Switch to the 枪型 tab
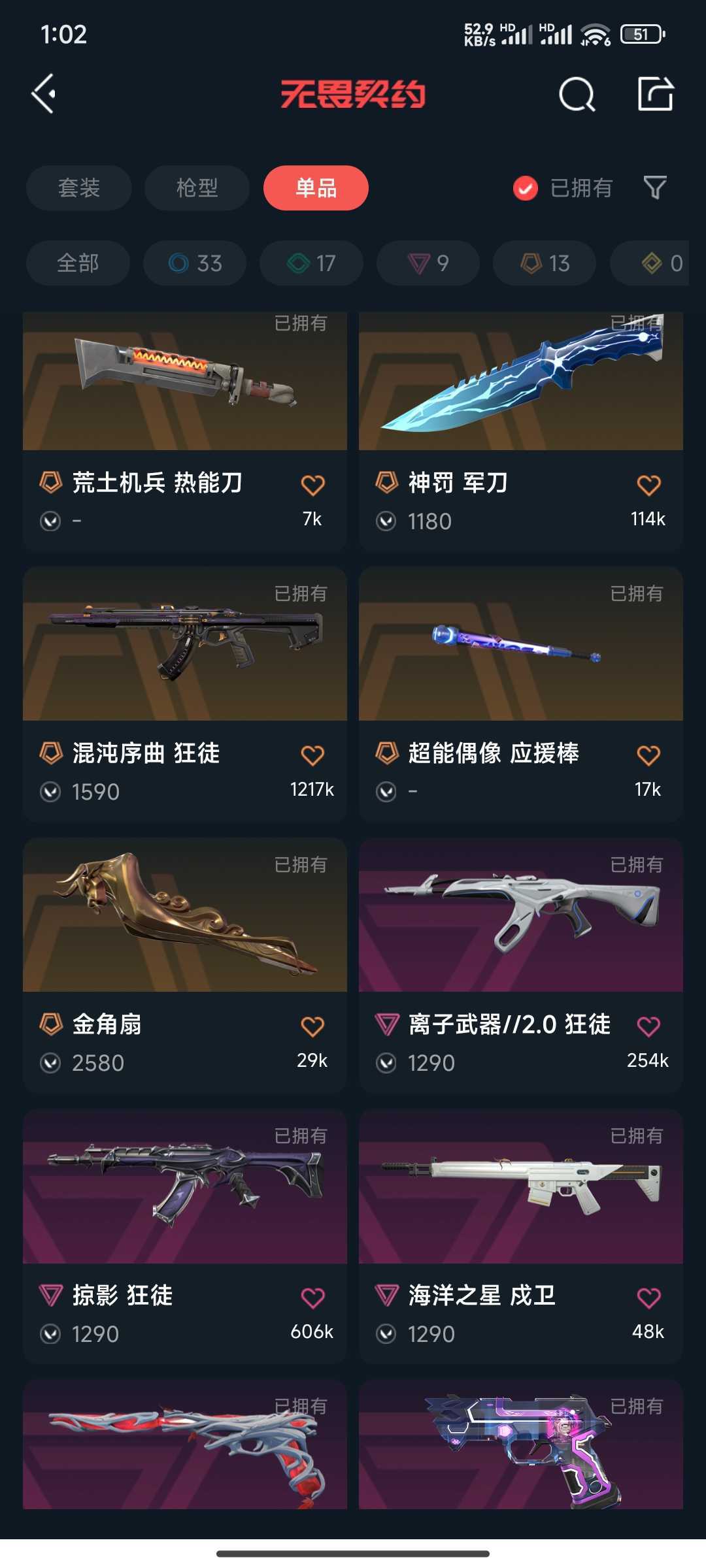 [x=197, y=188]
